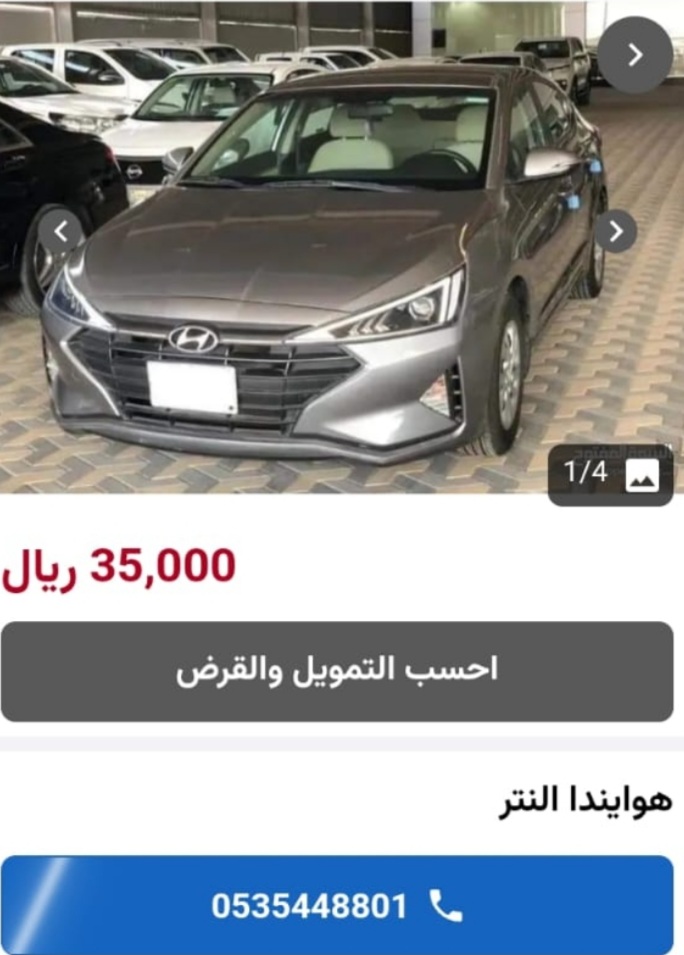Viewport: 684px width, 955px height.
Task: Show the previous car photo
Action: click(x=61, y=232)
